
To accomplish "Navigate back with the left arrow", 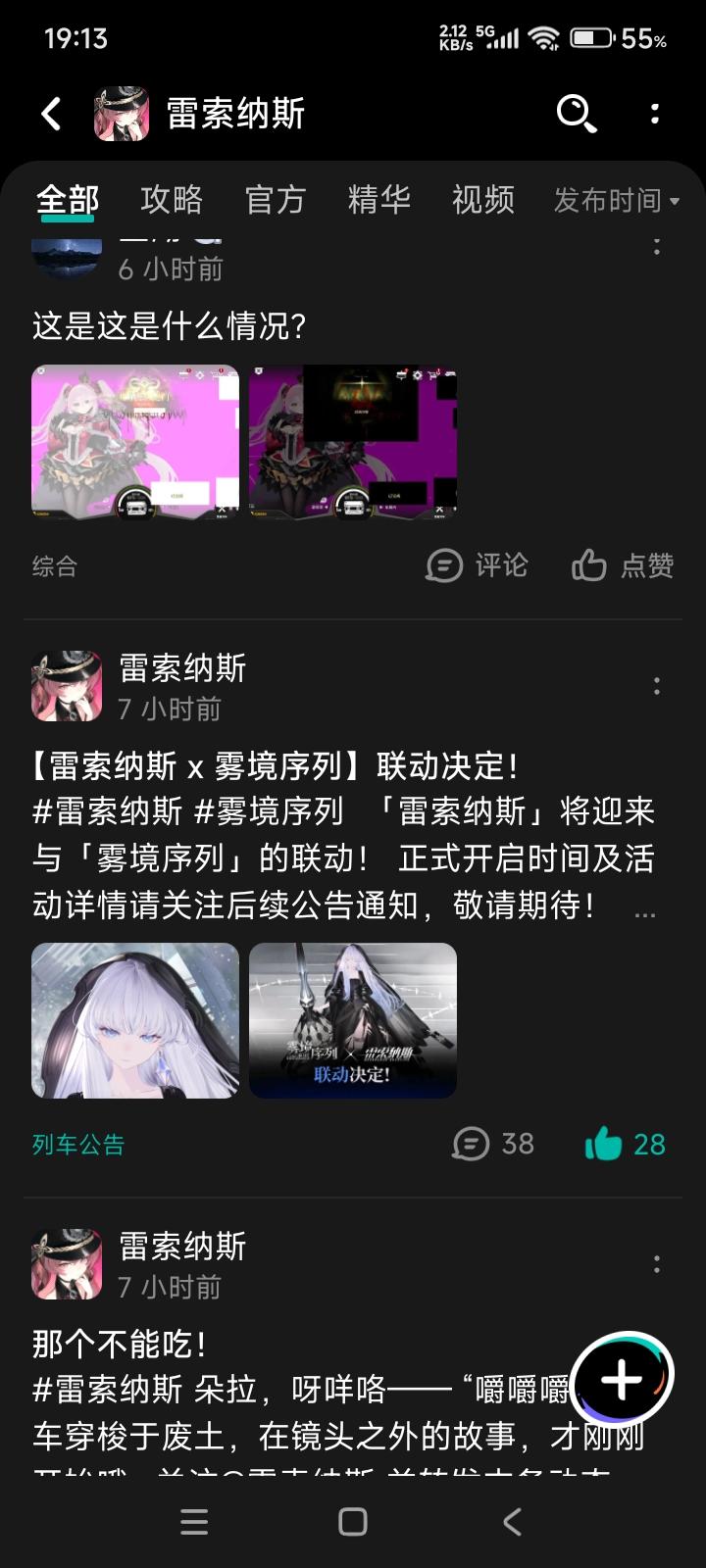I will tap(51, 113).
